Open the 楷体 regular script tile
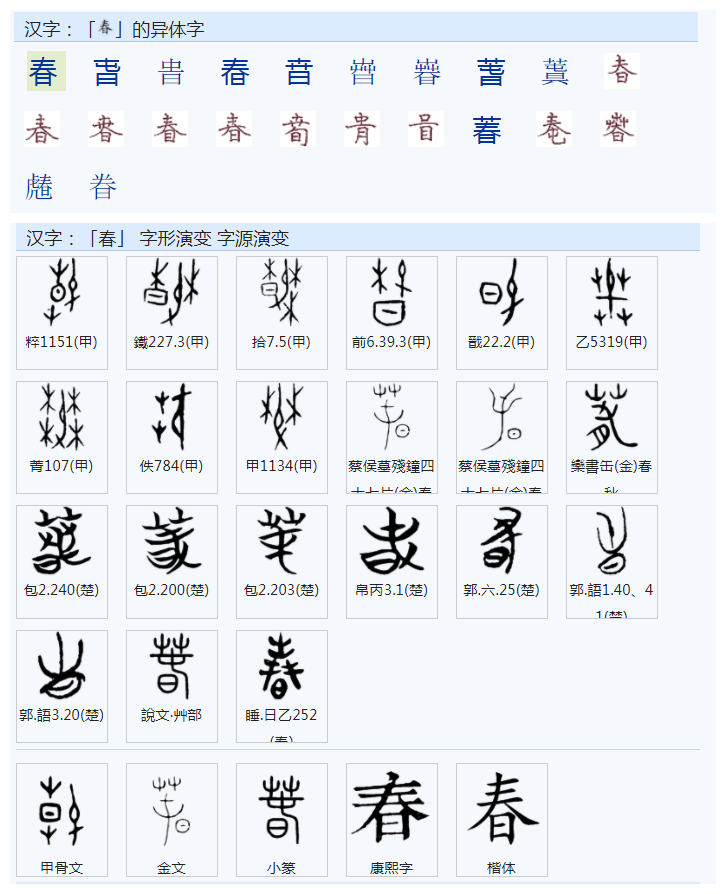 [502, 819]
